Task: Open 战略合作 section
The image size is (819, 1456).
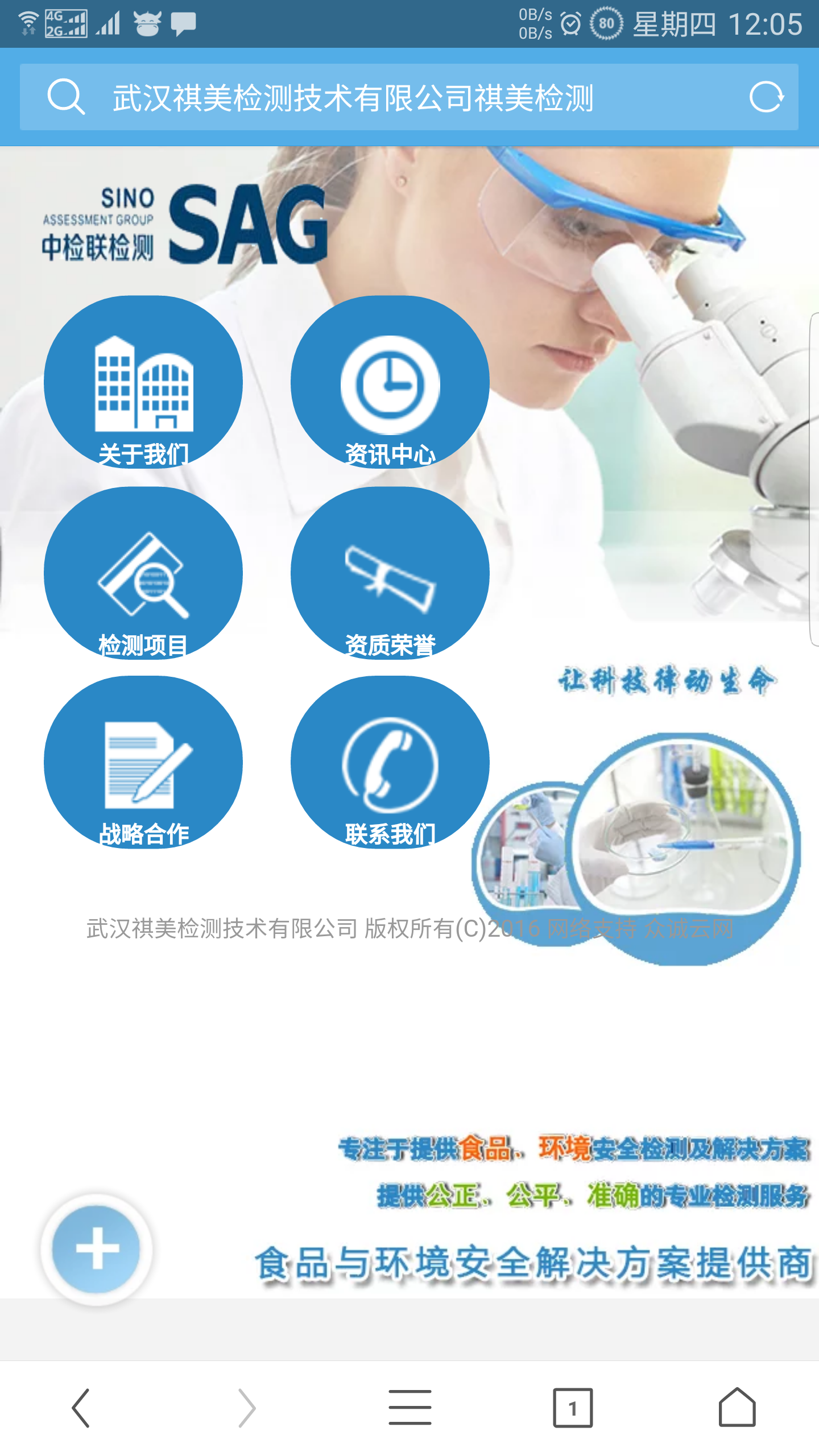Action: coord(143,762)
